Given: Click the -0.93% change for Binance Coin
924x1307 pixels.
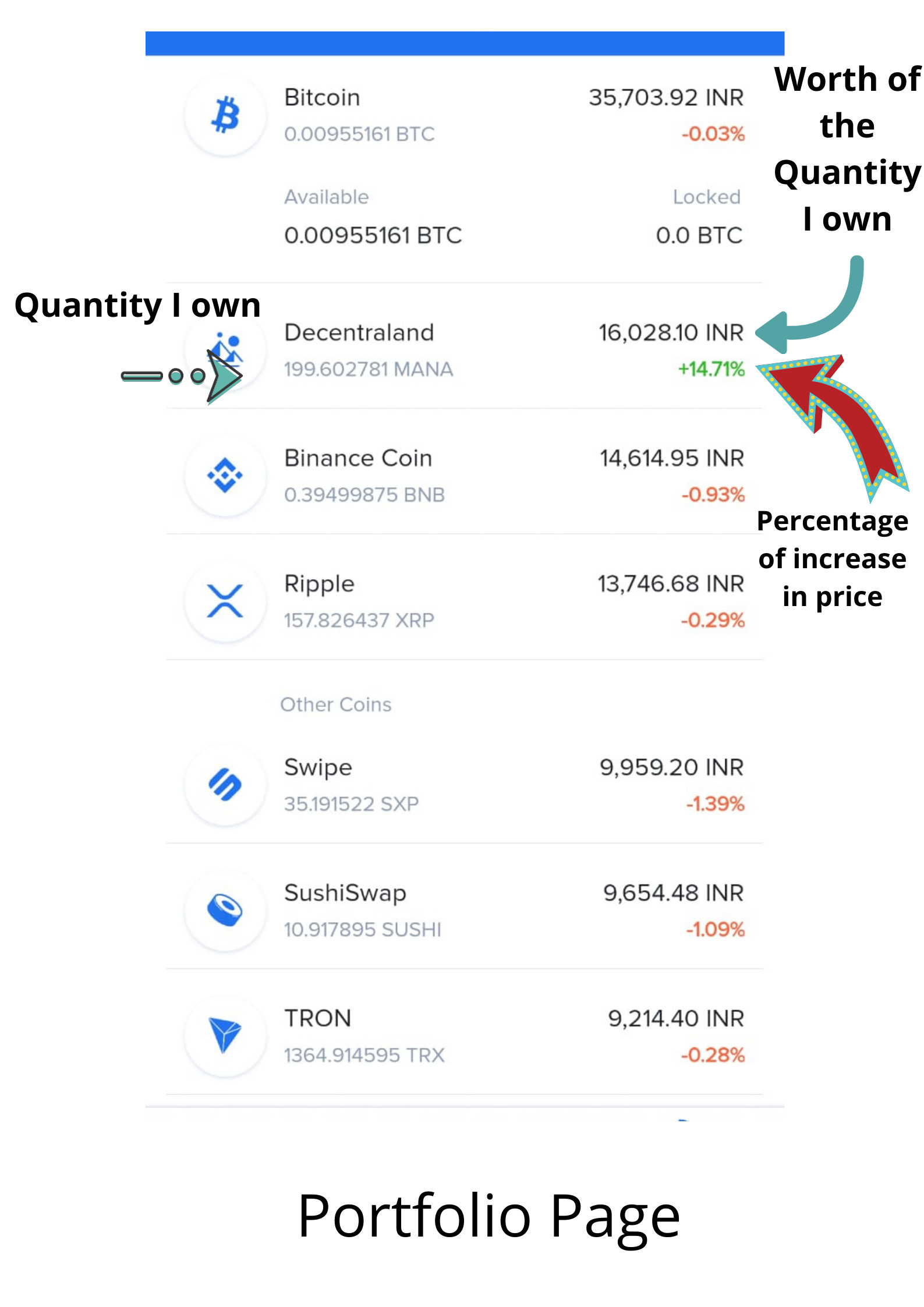Looking at the screenshot, I should tap(714, 495).
